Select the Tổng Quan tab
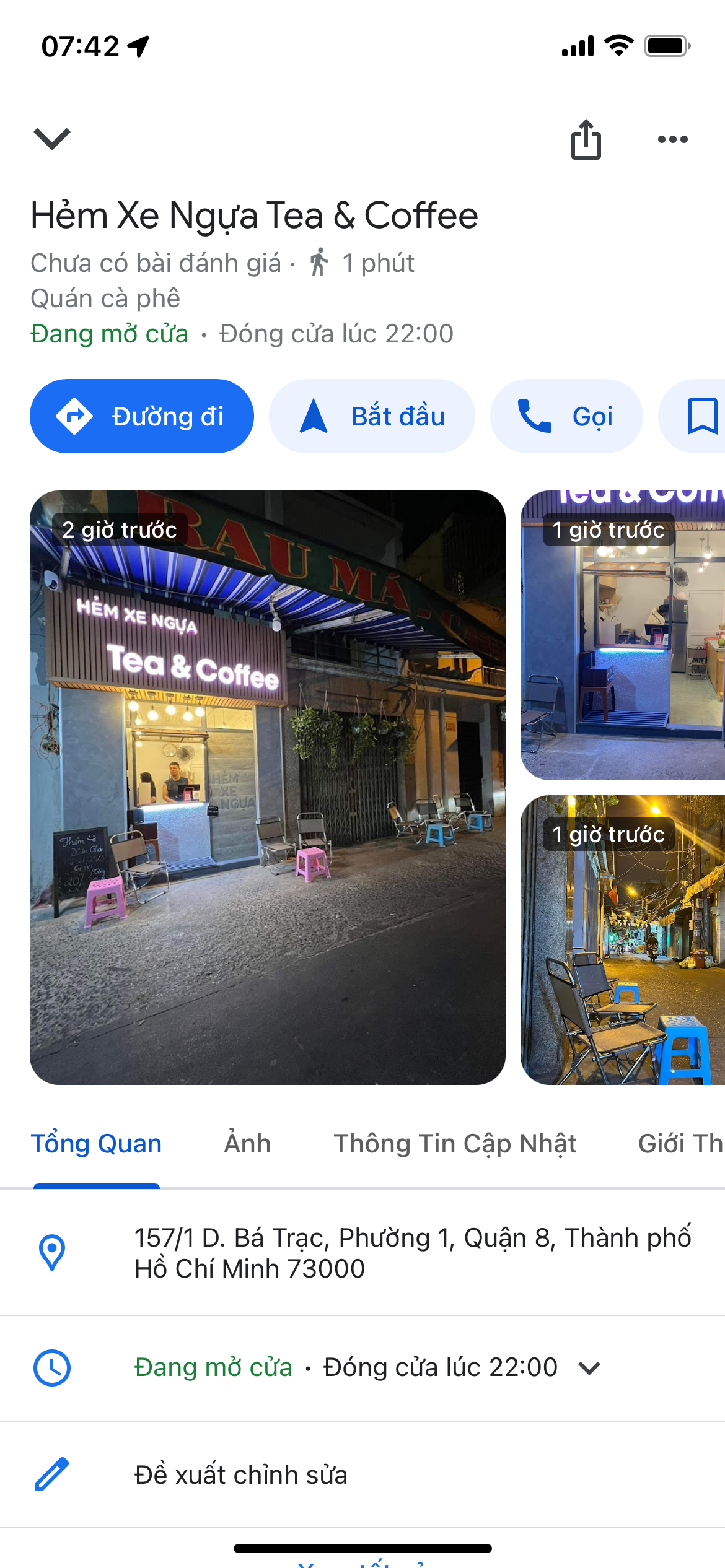The width and height of the screenshot is (725, 1568). [x=96, y=1144]
